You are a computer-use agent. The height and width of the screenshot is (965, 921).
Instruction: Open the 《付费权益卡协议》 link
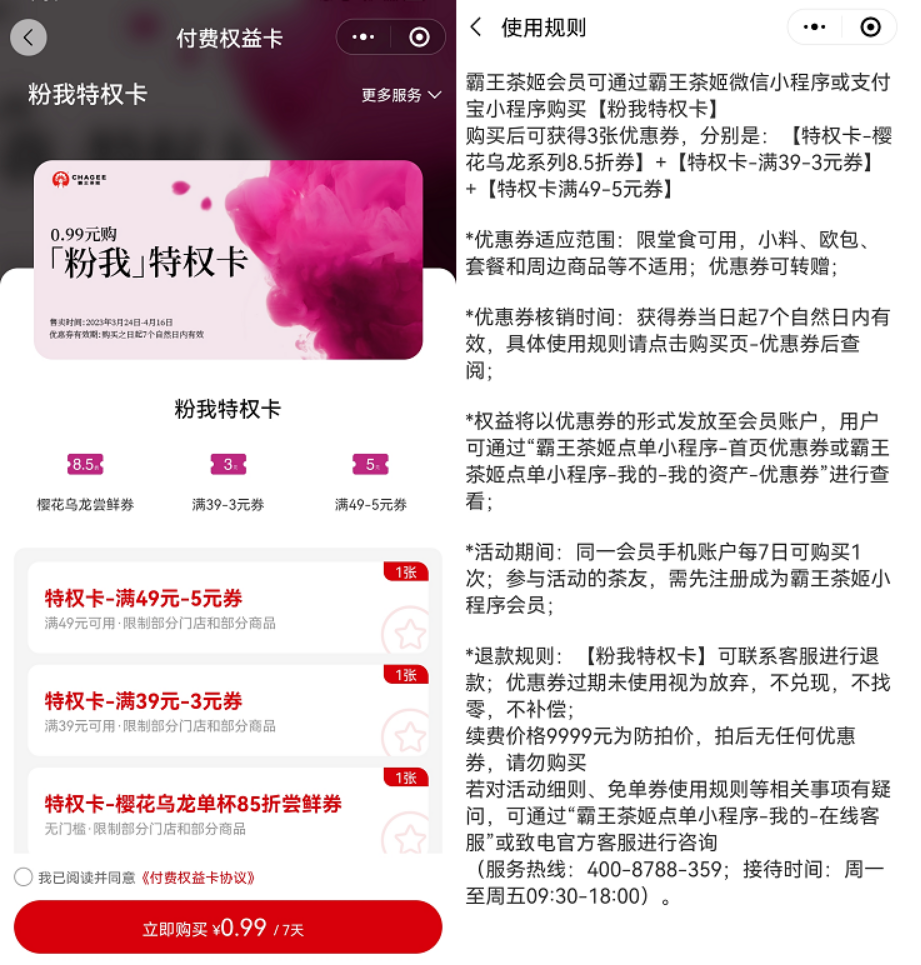(x=197, y=877)
